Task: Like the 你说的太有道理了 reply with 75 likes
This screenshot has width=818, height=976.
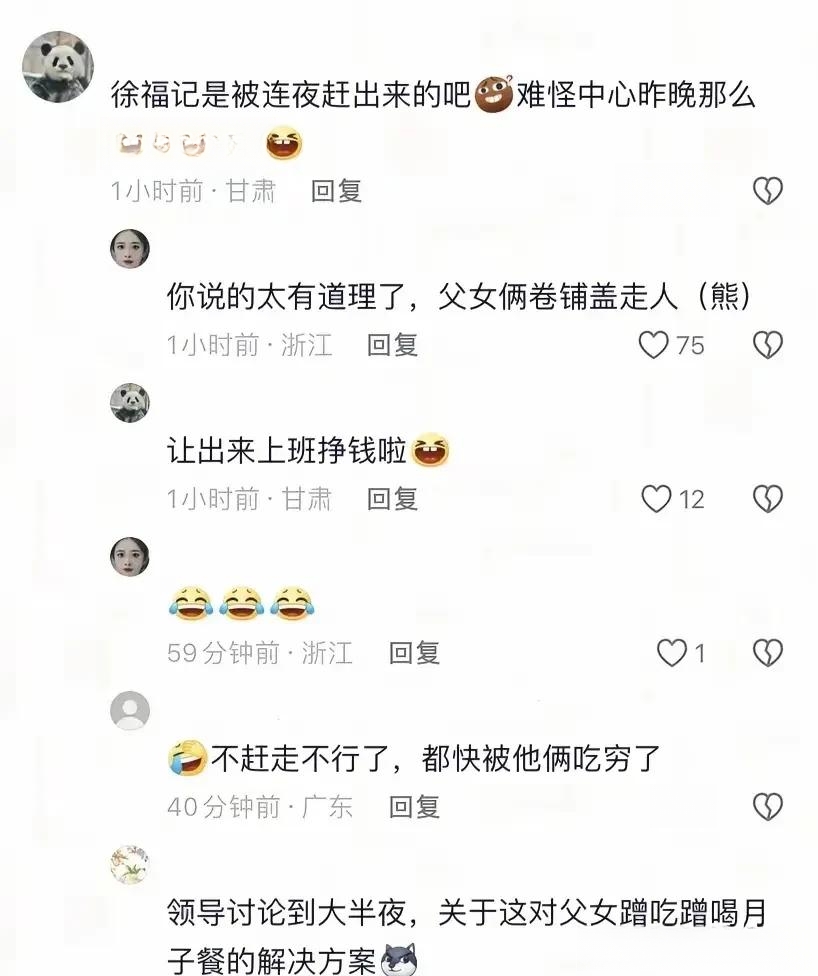Action: tap(654, 345)
